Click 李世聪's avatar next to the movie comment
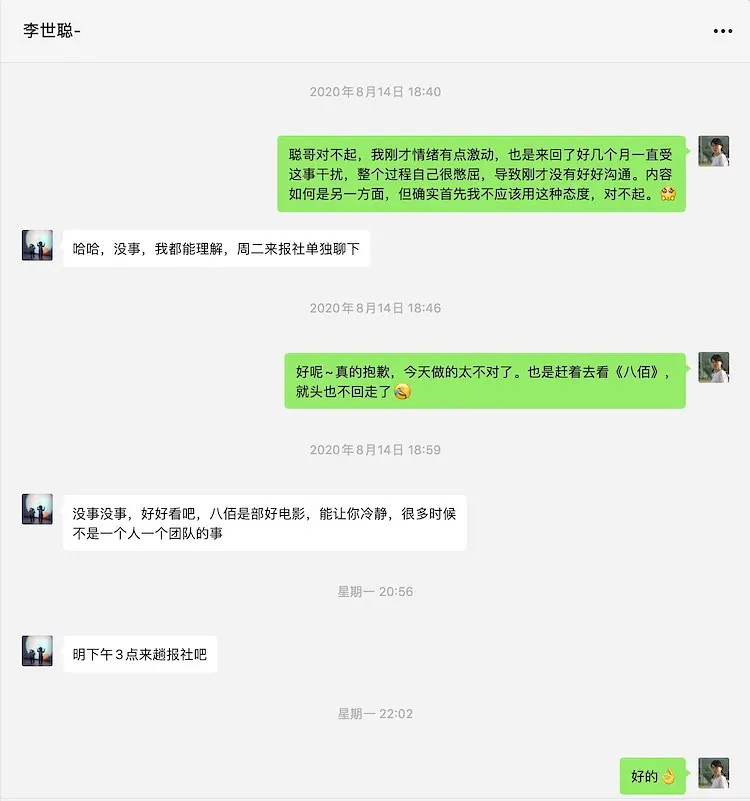 pos(37,507)
